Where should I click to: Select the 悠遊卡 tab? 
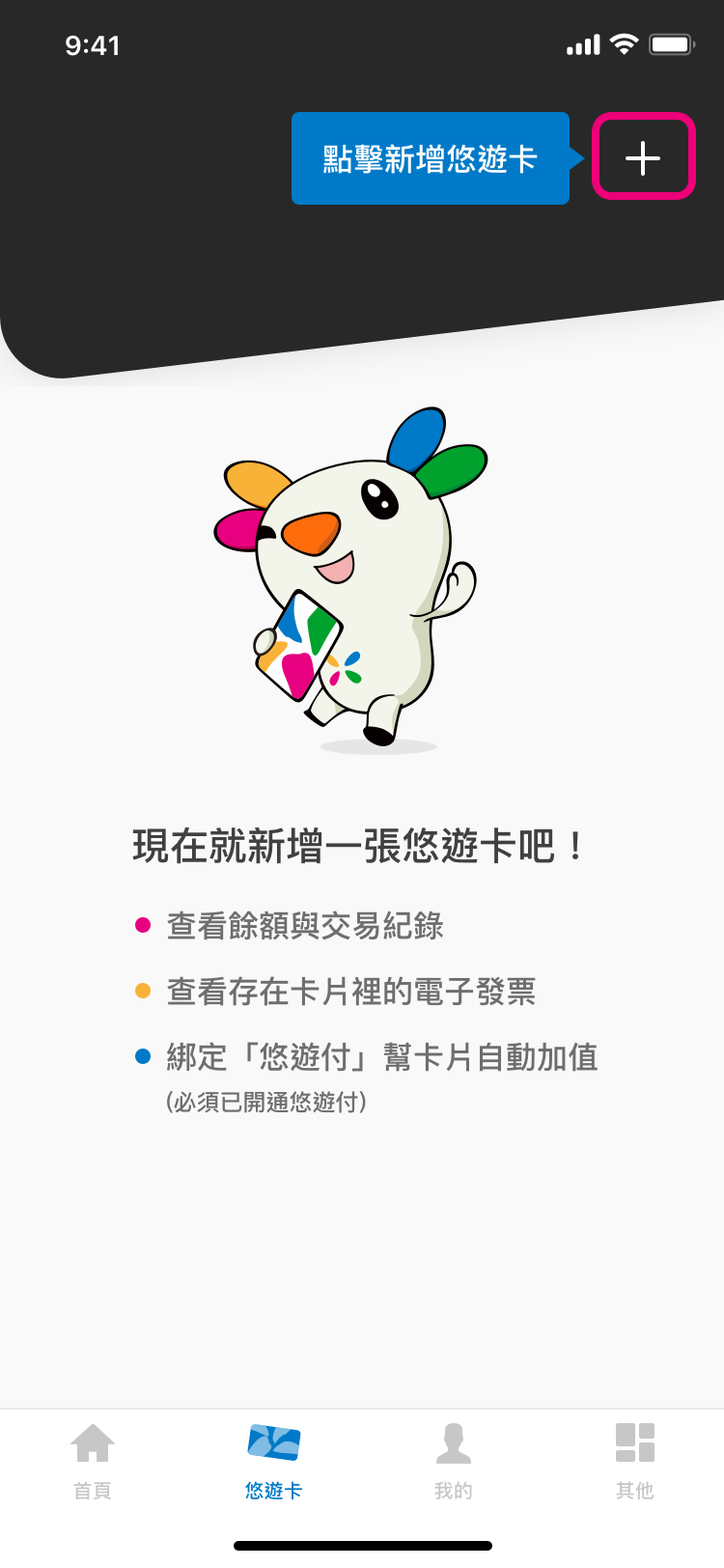[273, 1459]
